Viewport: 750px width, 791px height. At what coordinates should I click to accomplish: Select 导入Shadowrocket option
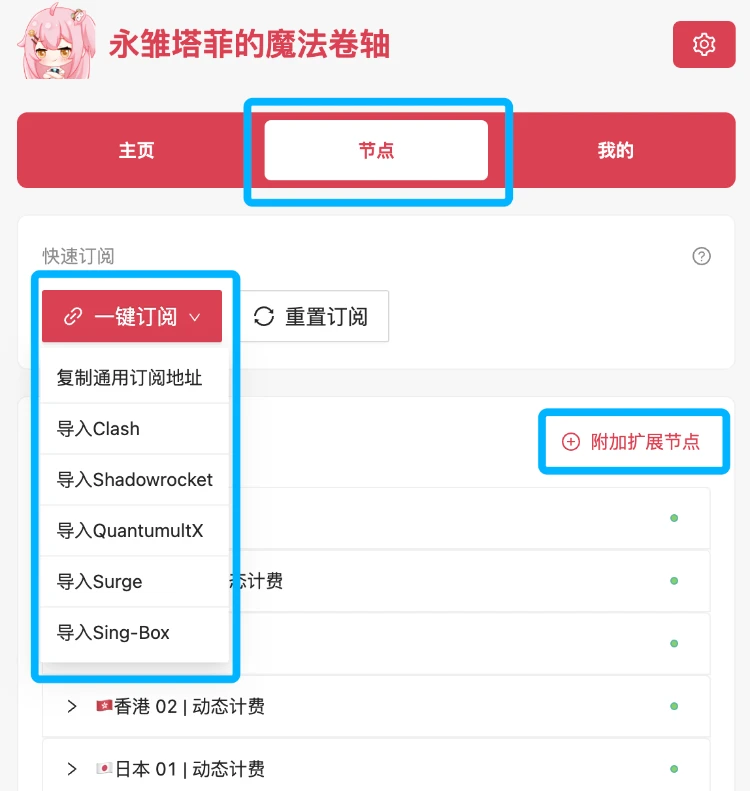pyautogui.click(x=135, y=480)
